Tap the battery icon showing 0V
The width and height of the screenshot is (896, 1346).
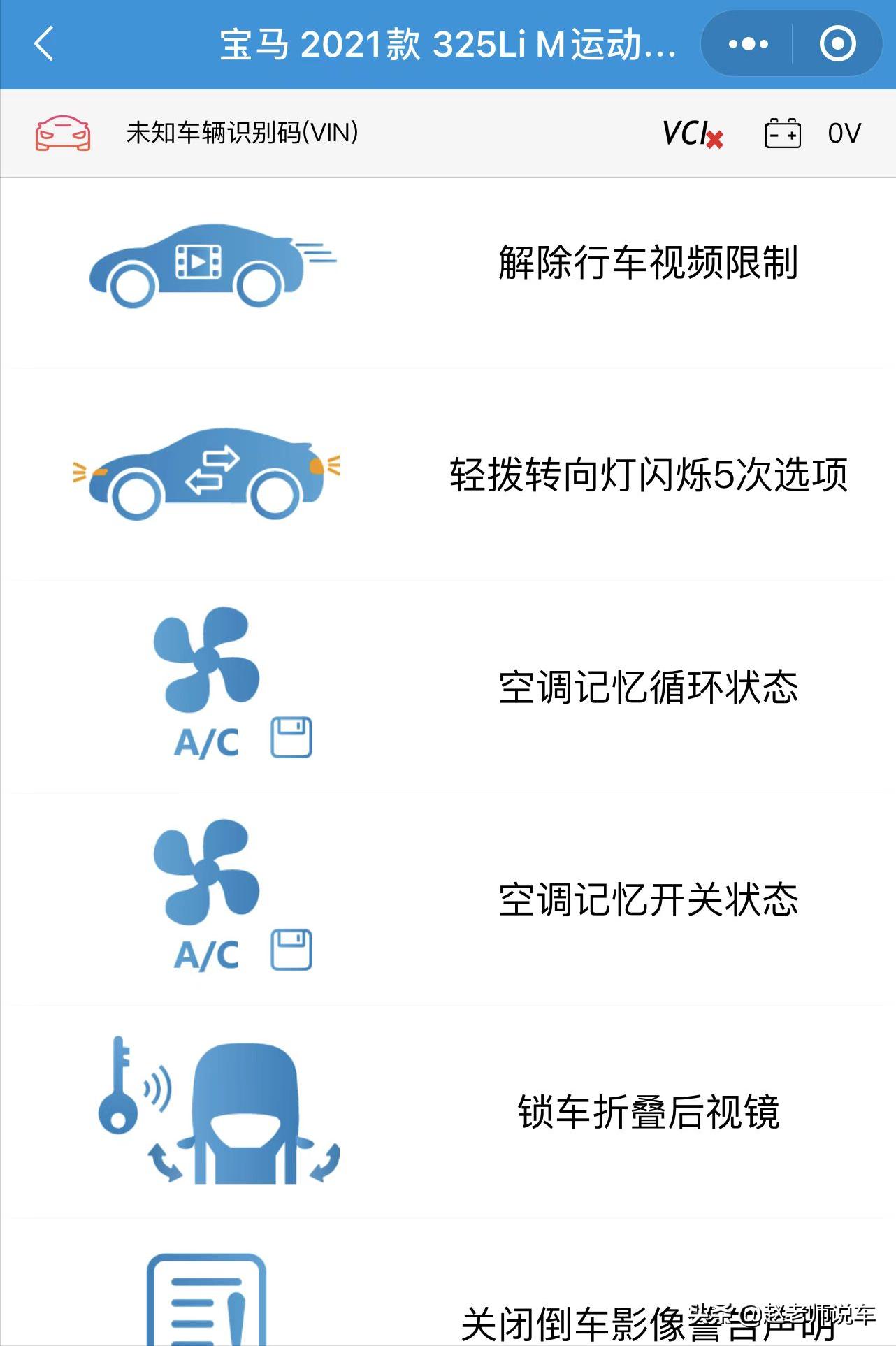pos(782,133)
